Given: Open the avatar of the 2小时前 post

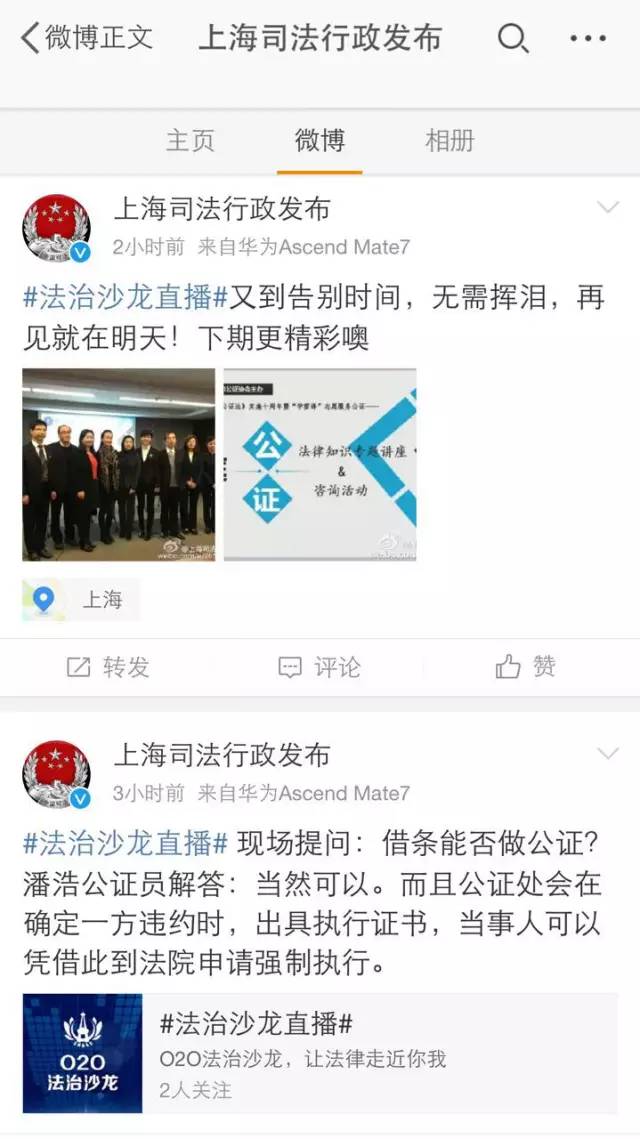Looking at the screenshot, I should pos(57,228).
